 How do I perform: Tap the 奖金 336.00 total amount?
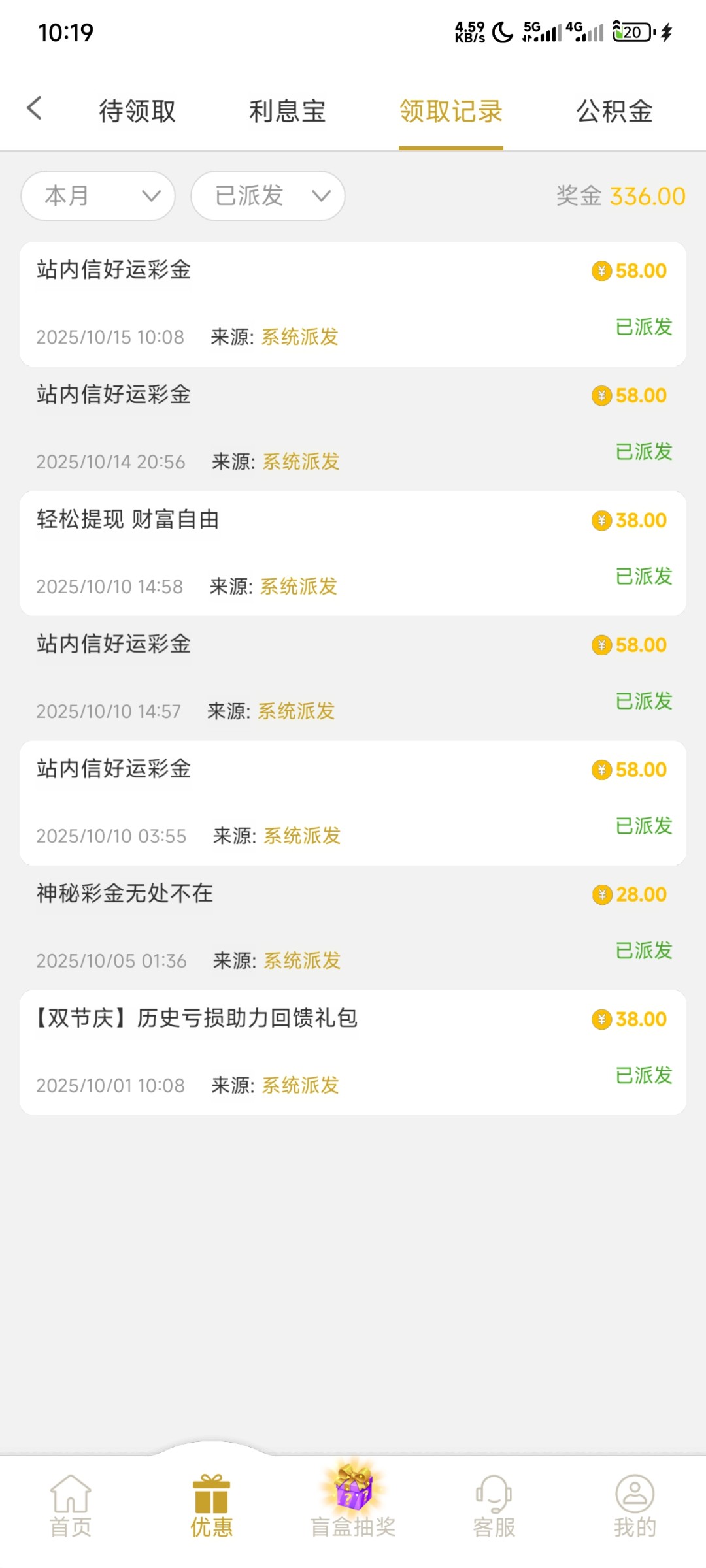(x=618, y=195)
